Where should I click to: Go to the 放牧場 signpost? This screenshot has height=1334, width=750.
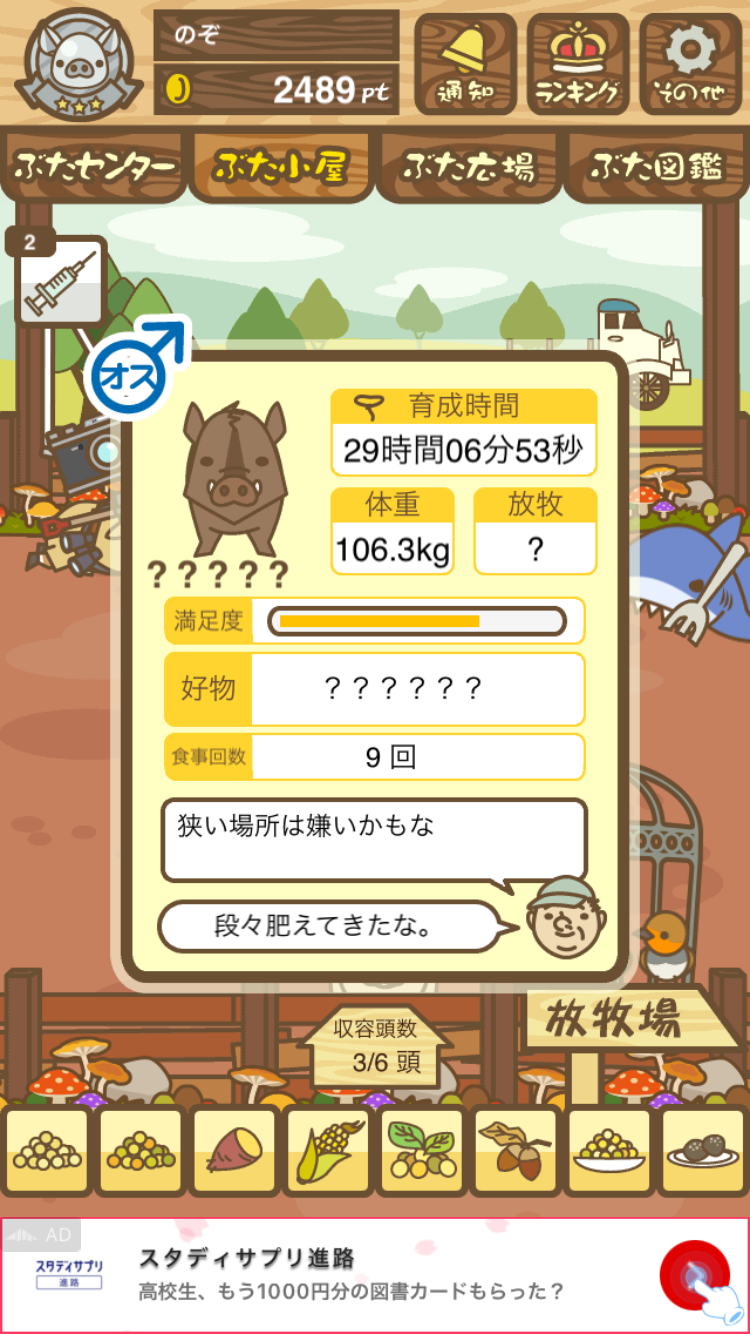click(x=613, y=1019)
